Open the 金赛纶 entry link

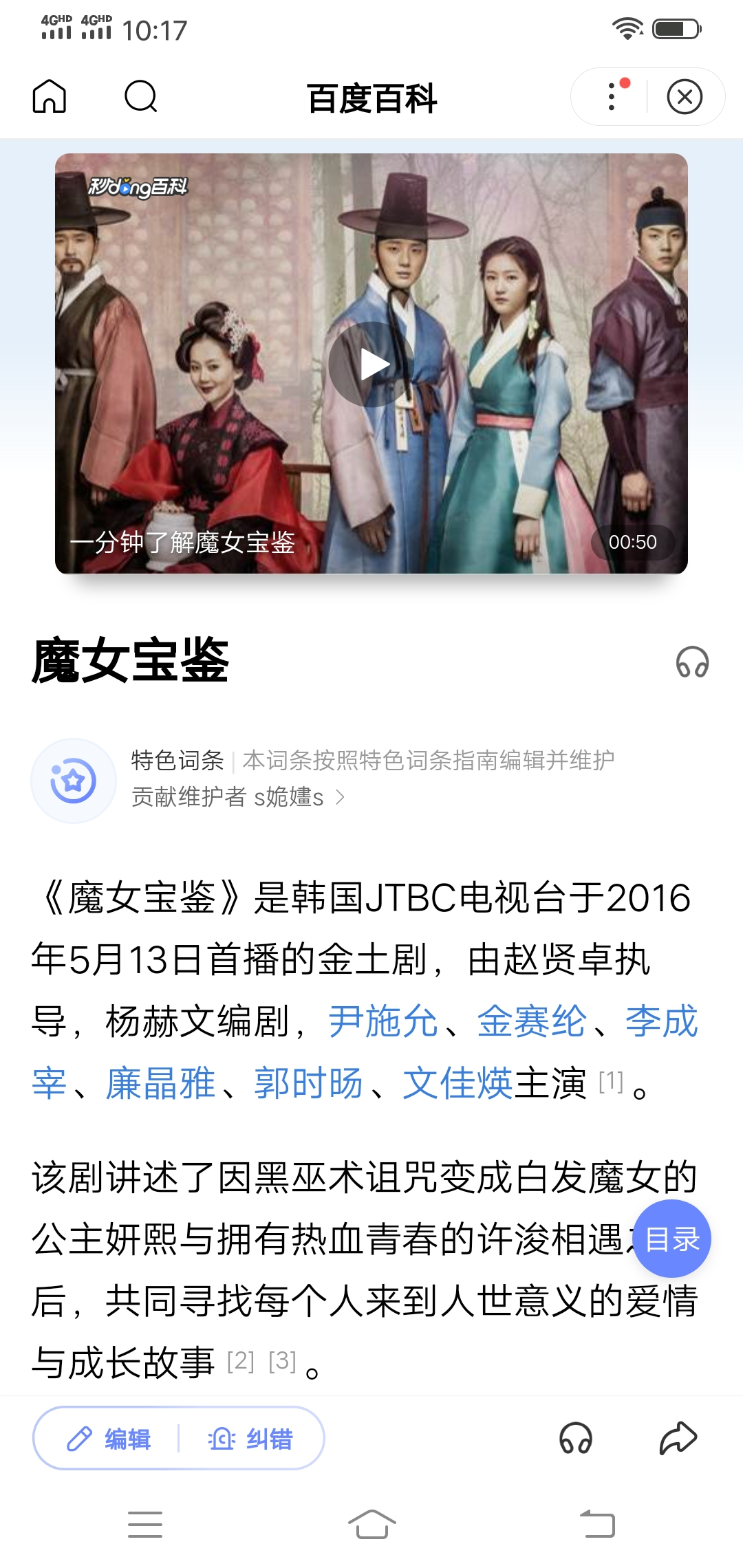(532, 1021)
